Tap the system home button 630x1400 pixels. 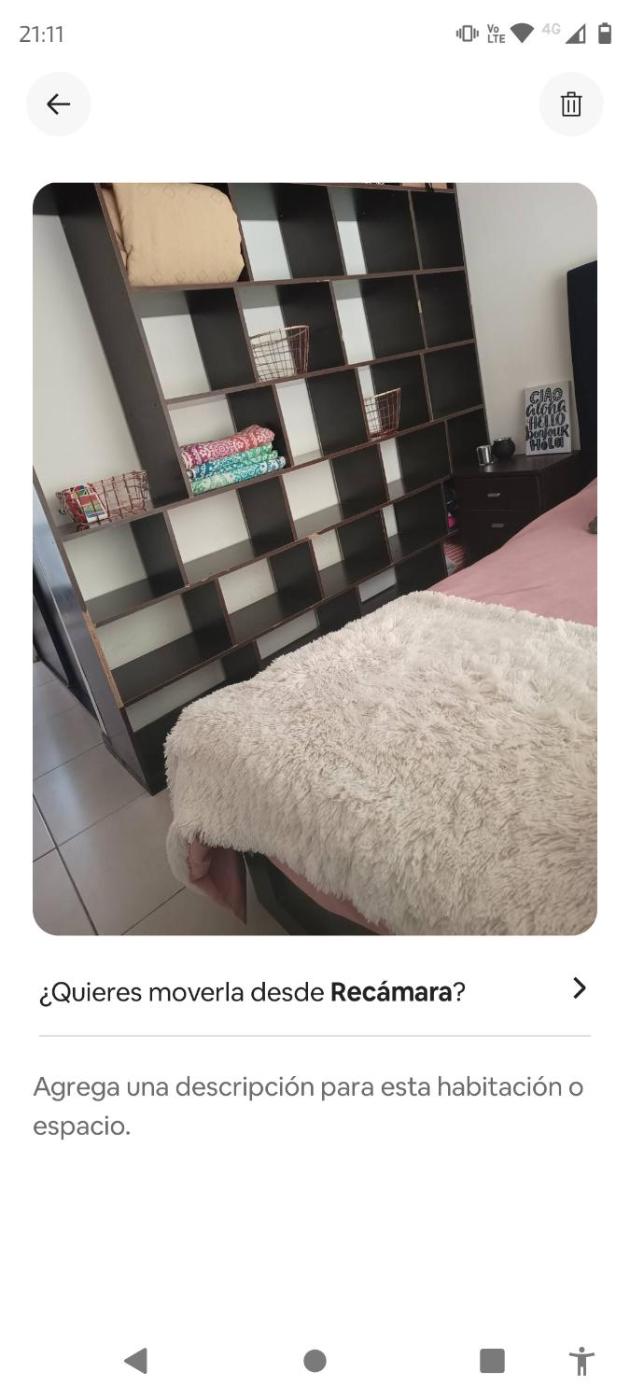(x=314, y=1360)
